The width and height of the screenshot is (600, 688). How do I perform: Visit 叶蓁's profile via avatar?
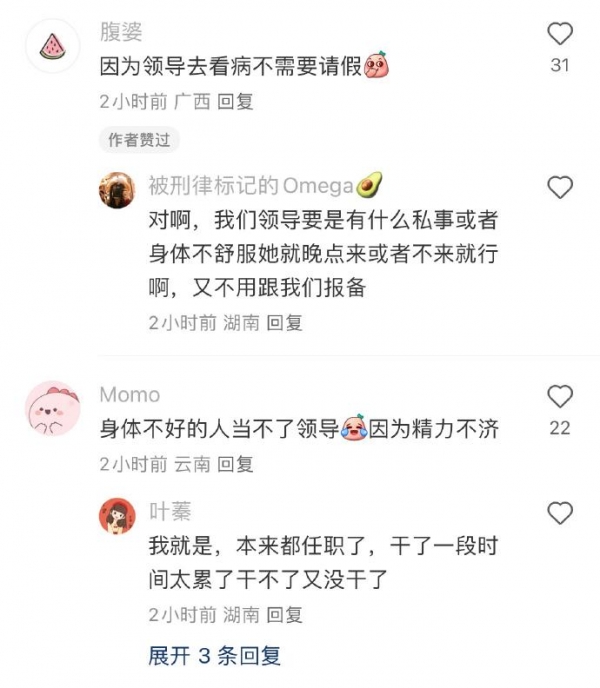tap(117, 514)
